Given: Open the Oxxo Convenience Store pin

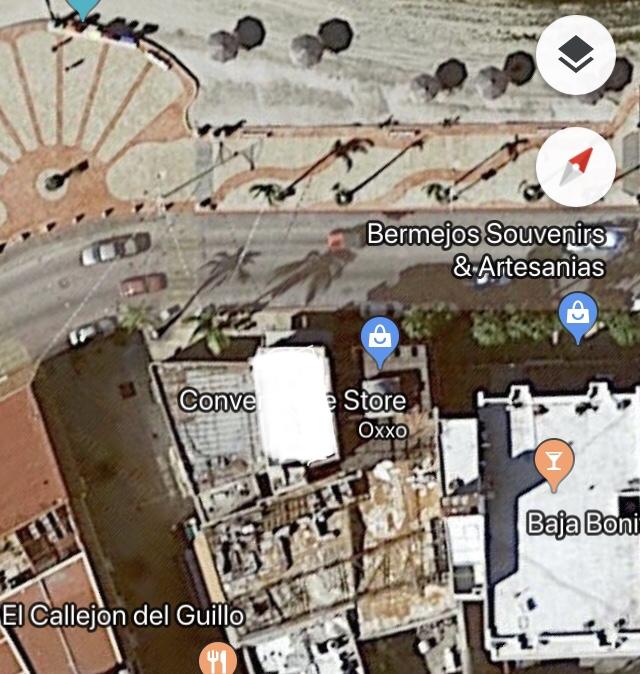Looking at the screenshot, I should click(379, 339).
